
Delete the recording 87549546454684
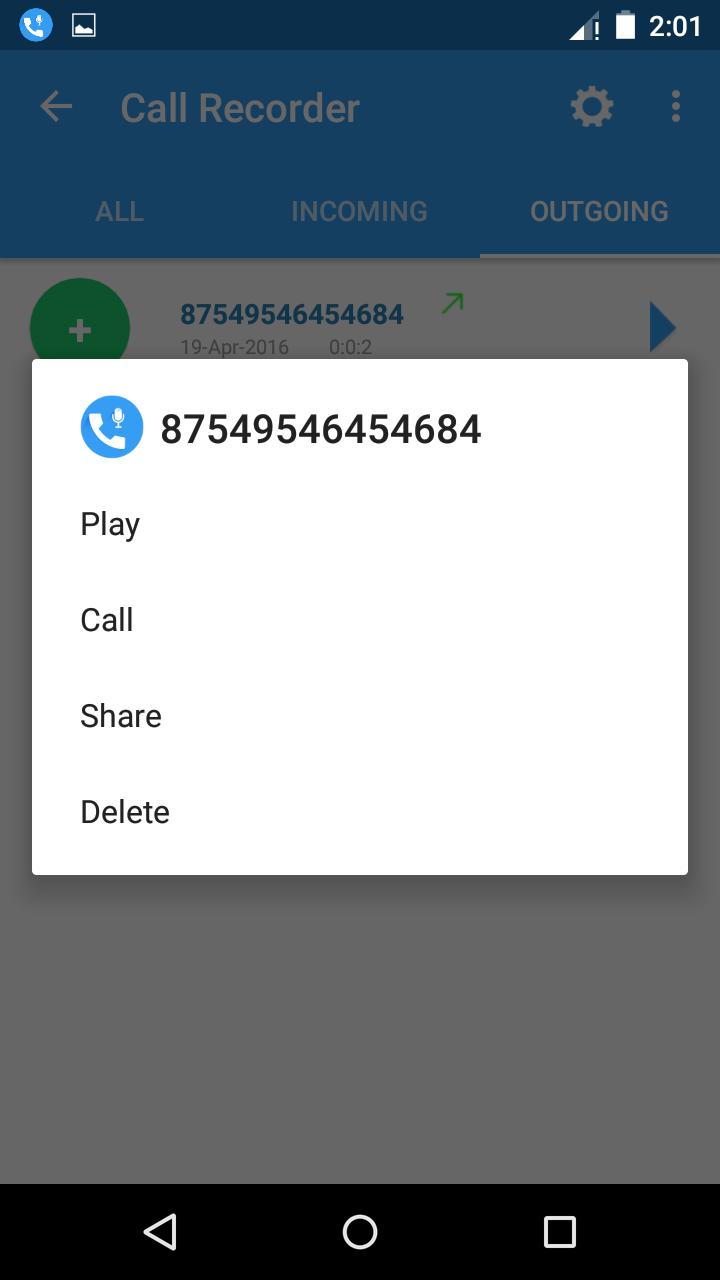(x=125, y=812)
